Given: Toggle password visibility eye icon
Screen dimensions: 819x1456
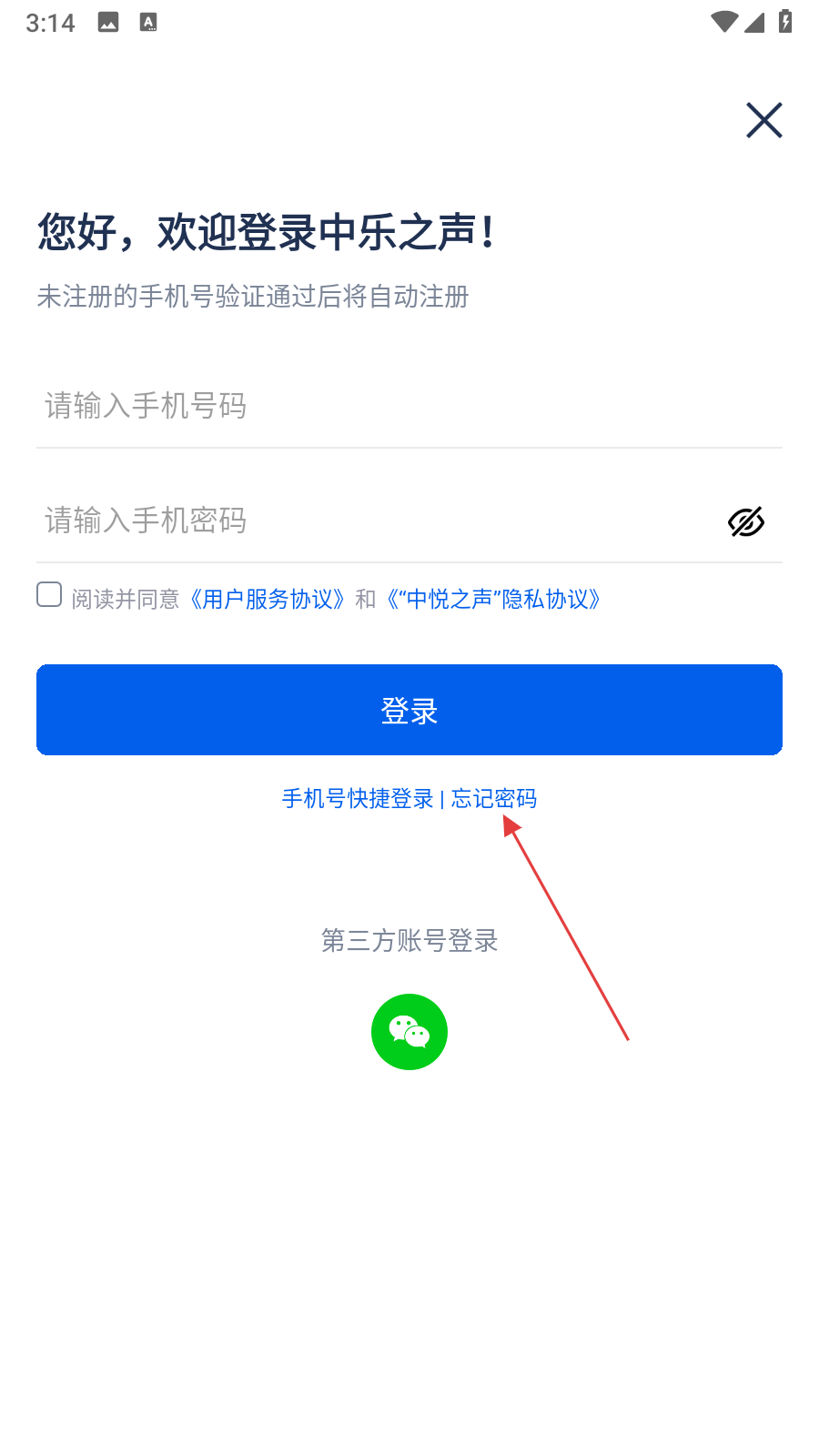Looking at the screenshot, I should tap(746, 521).
